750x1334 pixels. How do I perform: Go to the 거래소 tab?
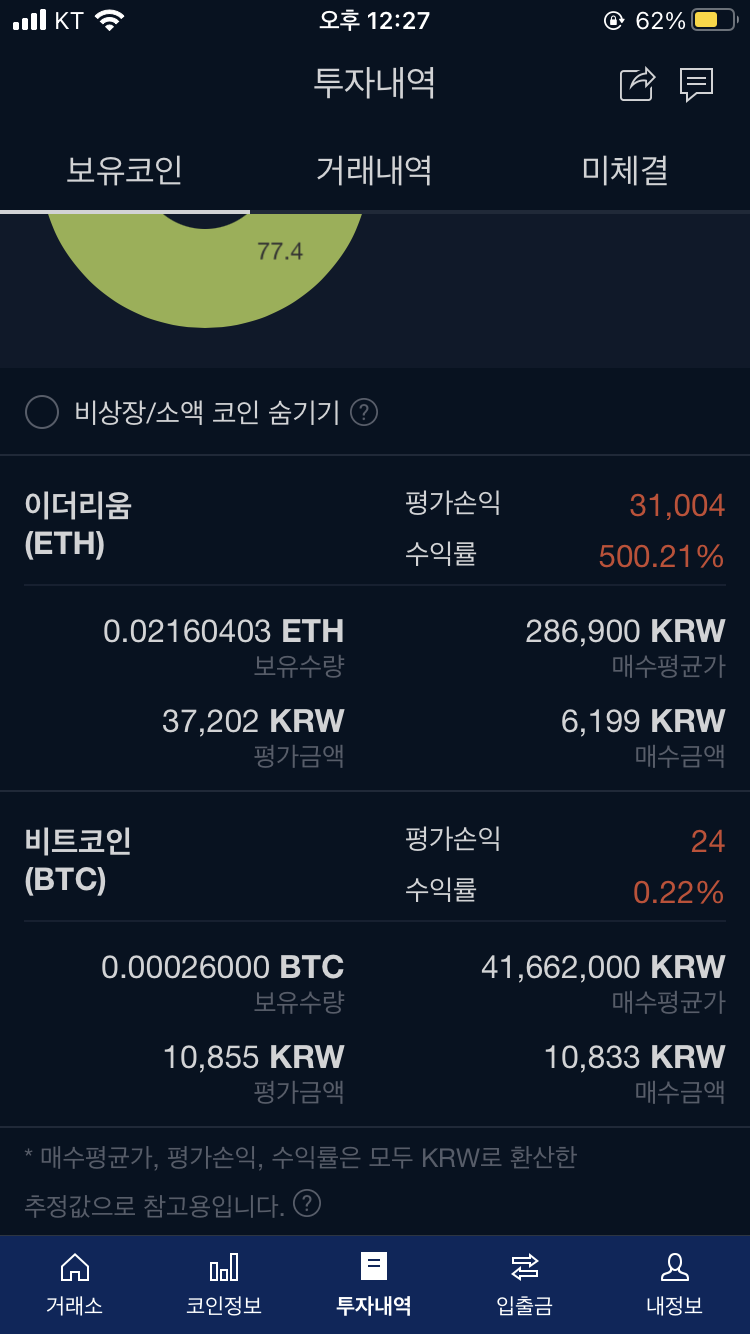point(75,1285)
